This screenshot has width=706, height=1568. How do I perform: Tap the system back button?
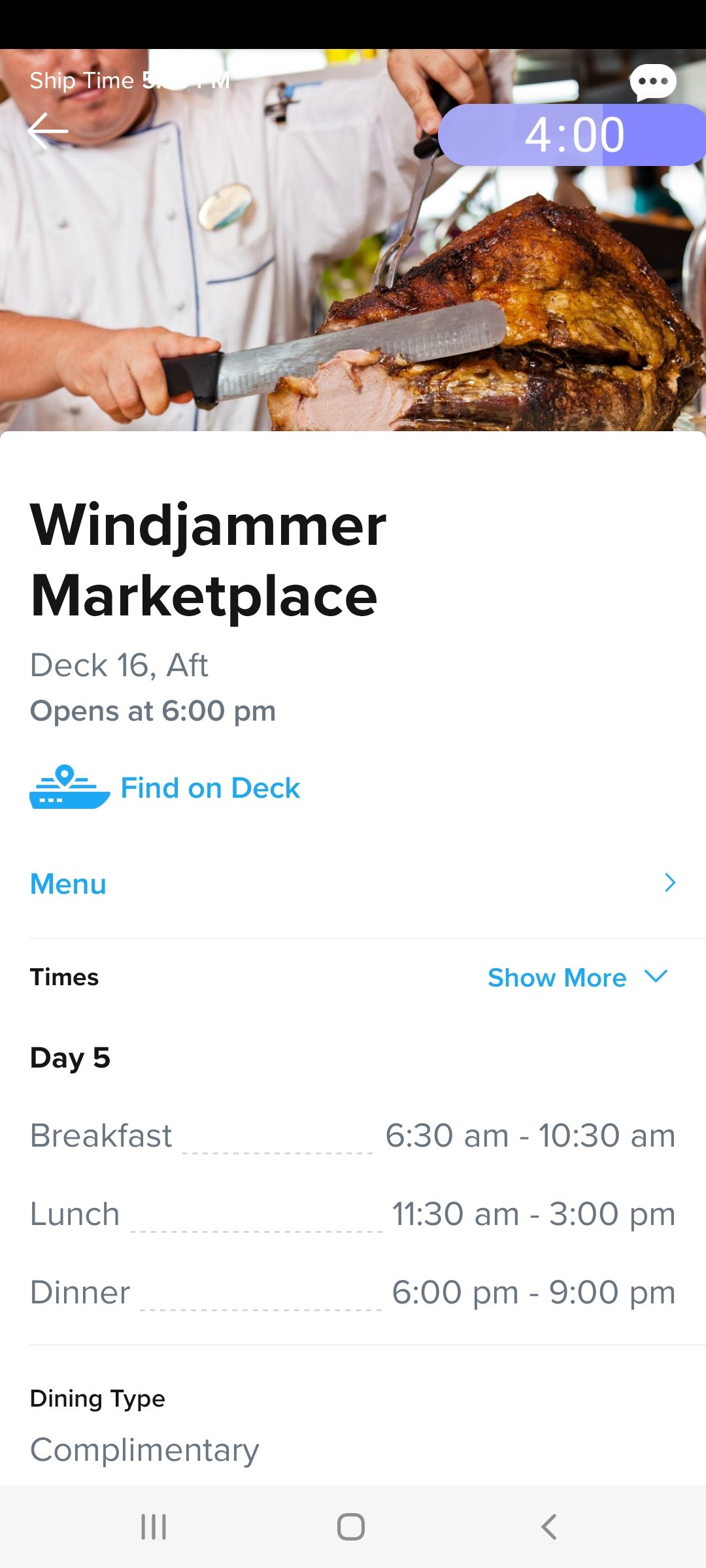549,1527
